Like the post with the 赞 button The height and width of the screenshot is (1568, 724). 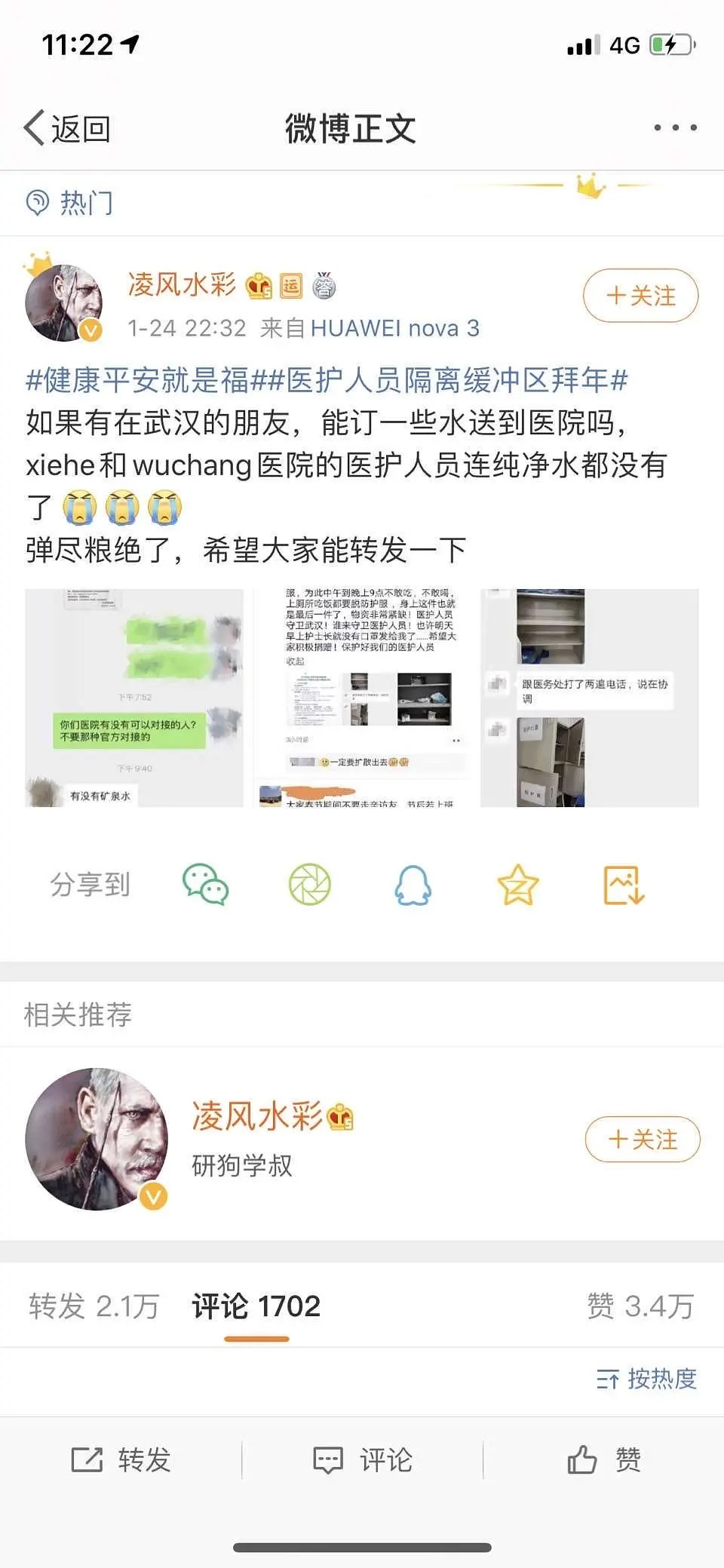604,1460
